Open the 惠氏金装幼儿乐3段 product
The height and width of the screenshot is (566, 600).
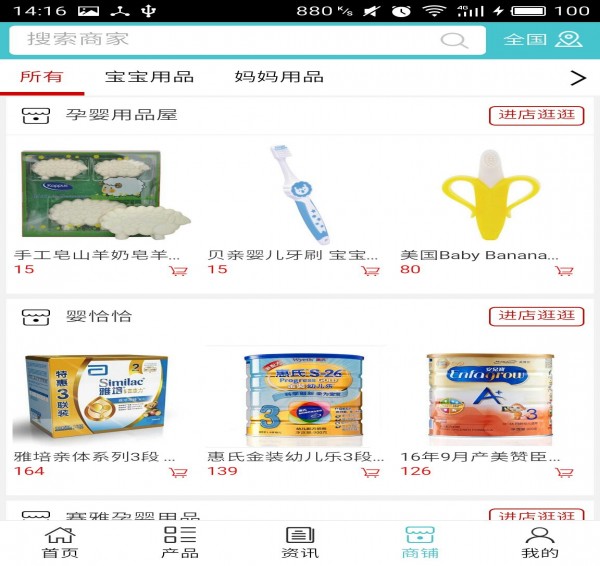293,400
